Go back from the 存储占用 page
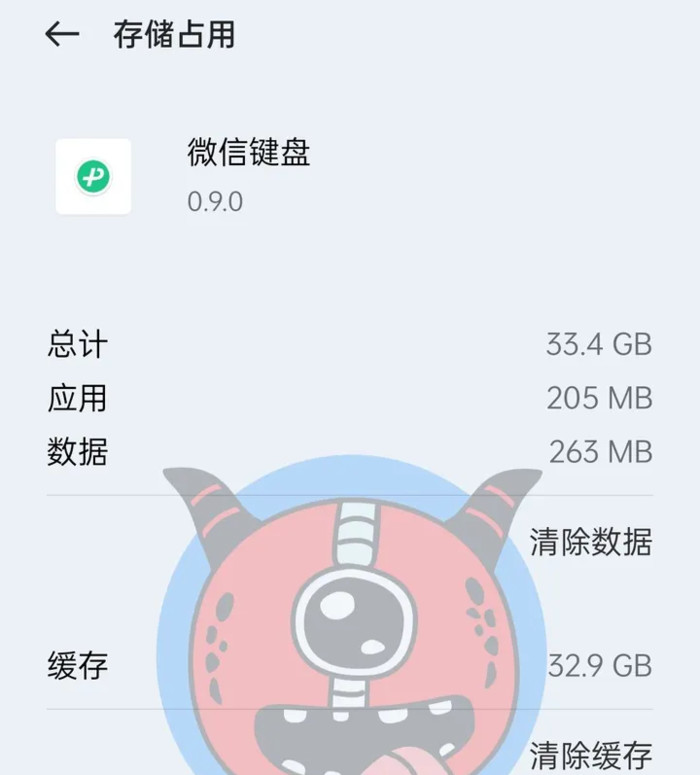The height and width of the screenshot is (775, 700). (62, 35)
